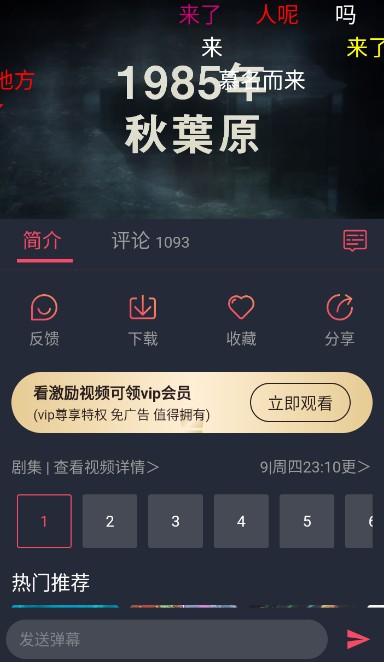Select the 简介 tab
The image size is (384, 662).
point(42,241)
